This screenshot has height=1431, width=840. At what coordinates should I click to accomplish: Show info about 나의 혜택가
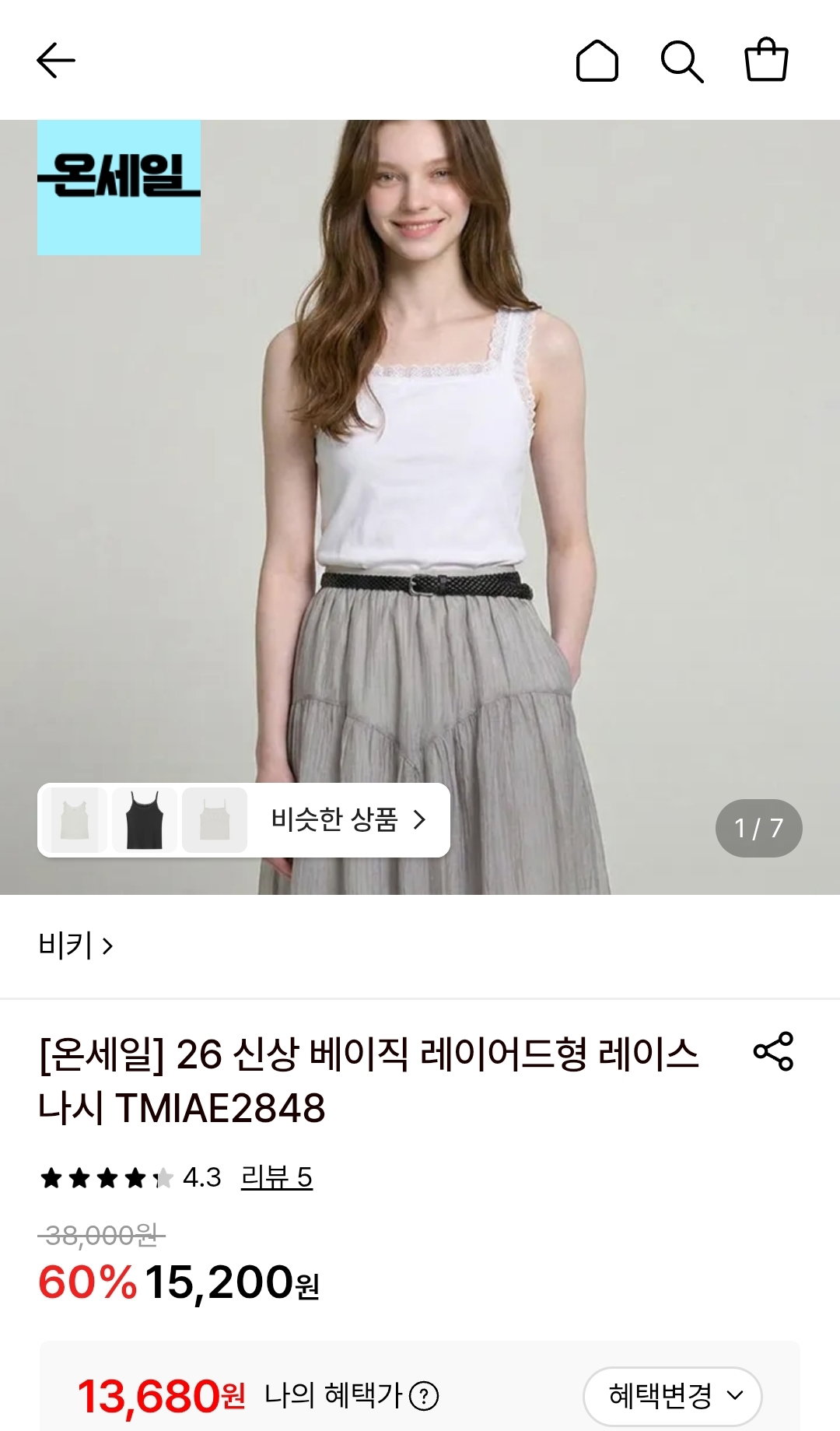pyautogui.click(x=424, y=1396)
